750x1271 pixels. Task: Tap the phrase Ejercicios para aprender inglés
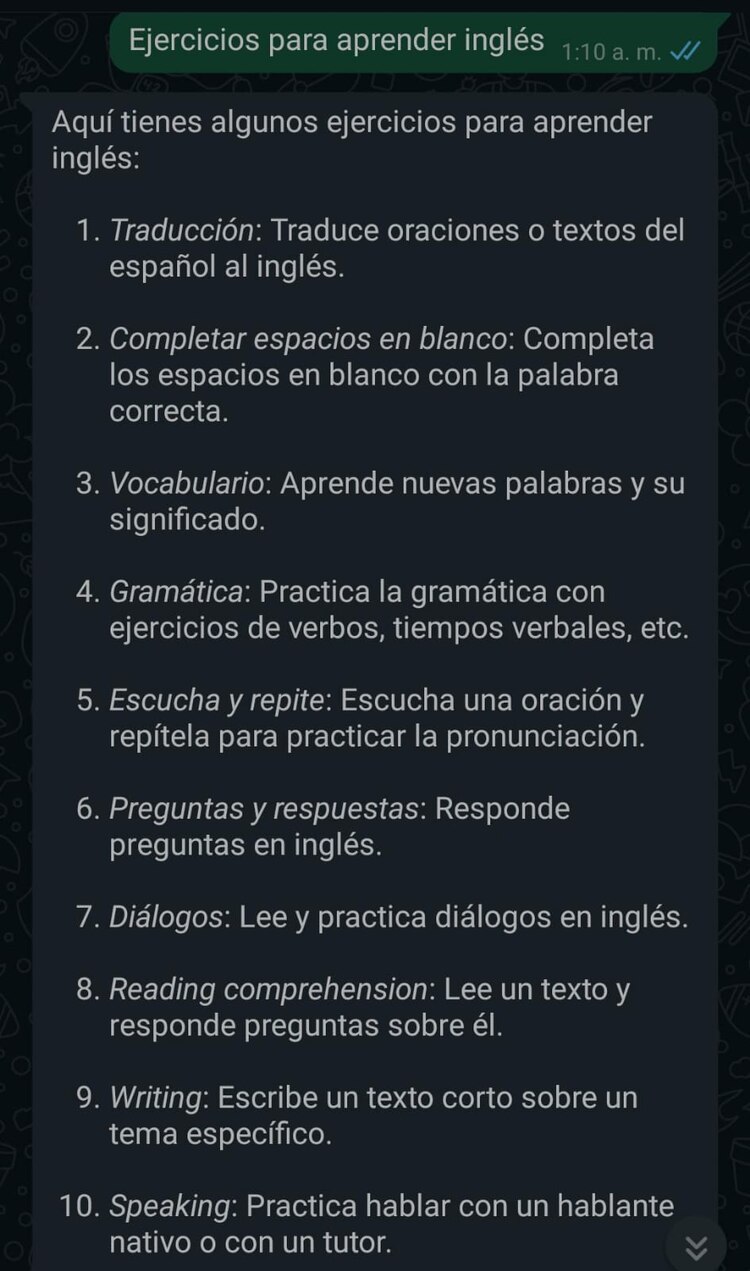pyautogui.click(x=335, y=40)
